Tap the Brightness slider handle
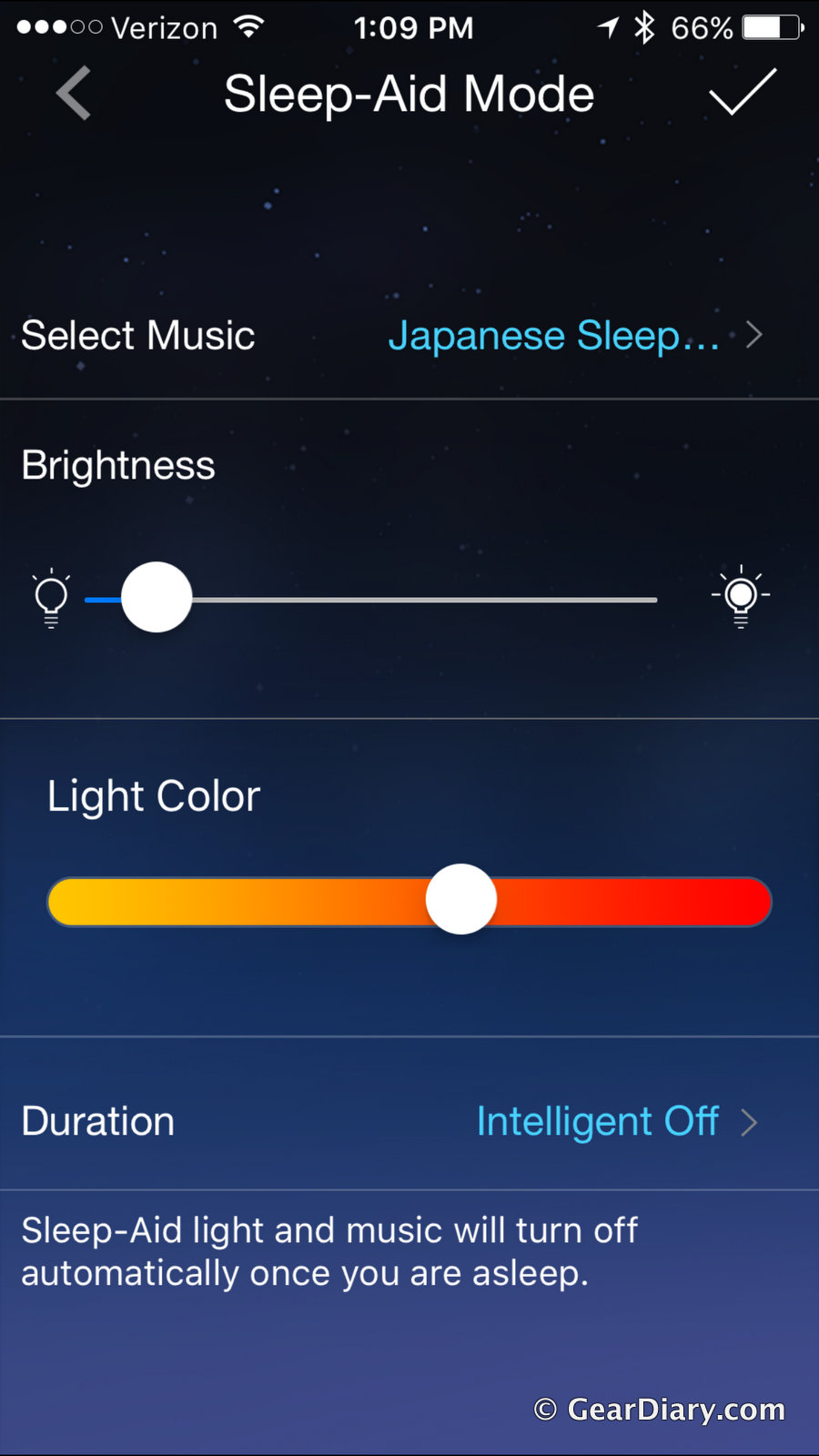819x1456 pixels. tap(156, 598)
